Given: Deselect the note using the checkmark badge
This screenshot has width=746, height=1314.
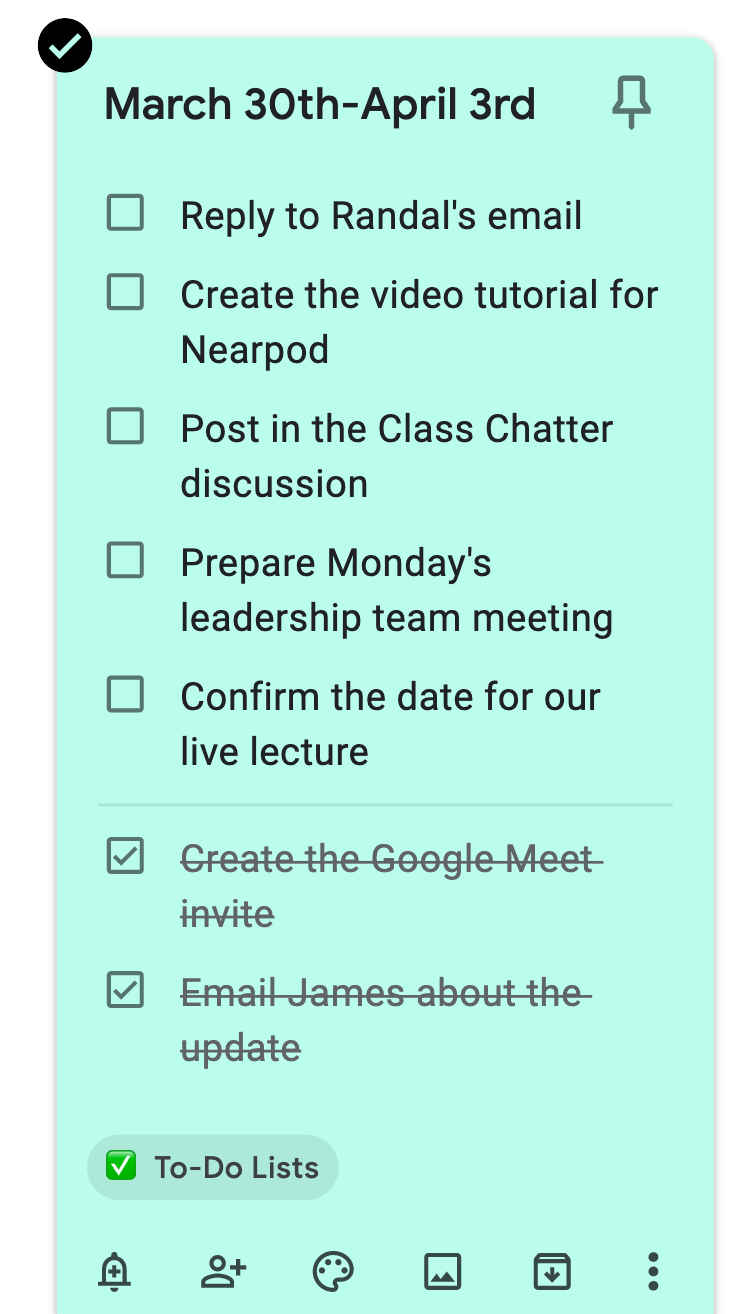Looking at the screenshot, I should point(65,46).
